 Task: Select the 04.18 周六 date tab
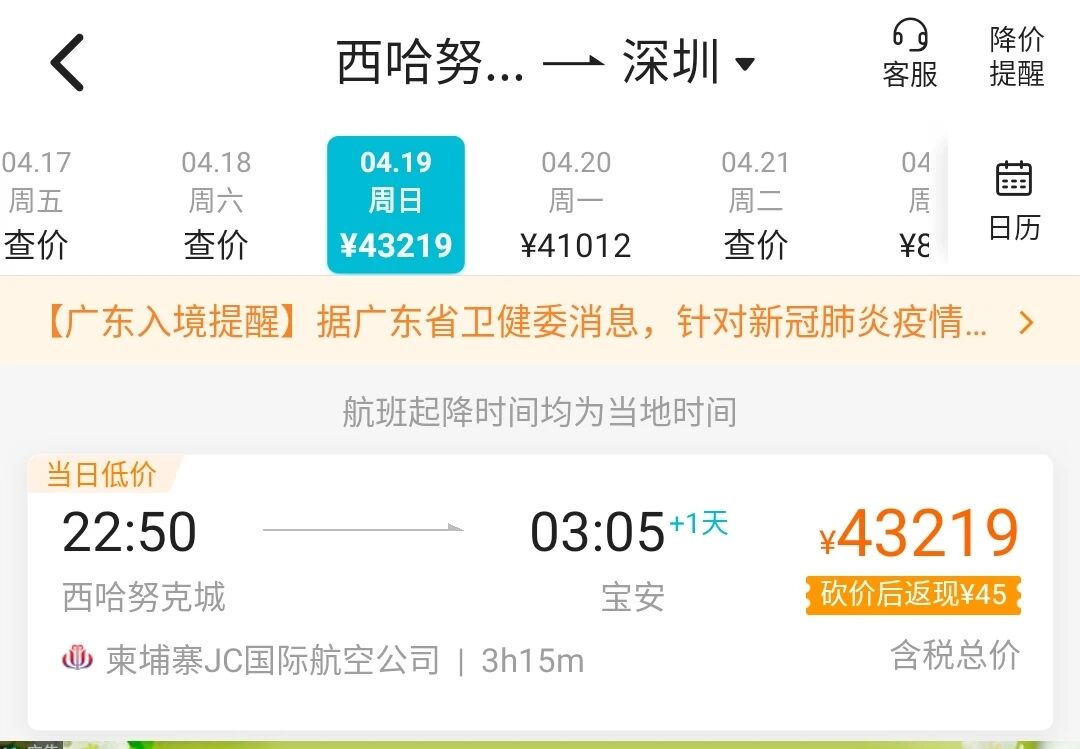click(x=216, y=204)
